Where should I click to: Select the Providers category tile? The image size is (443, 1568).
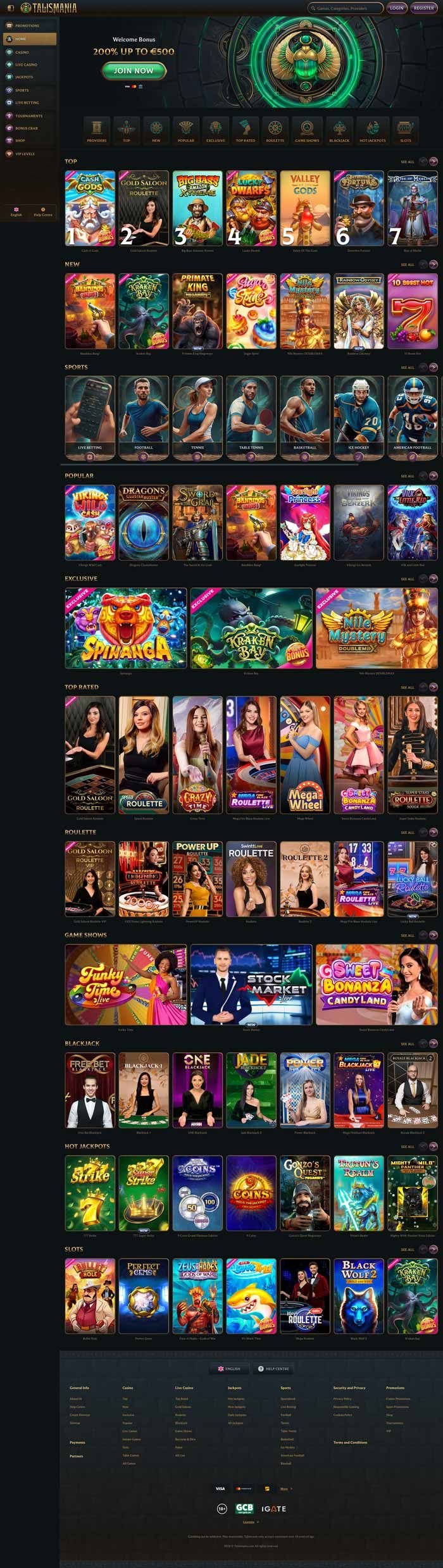pyautogui.click(x=96, y=130)
